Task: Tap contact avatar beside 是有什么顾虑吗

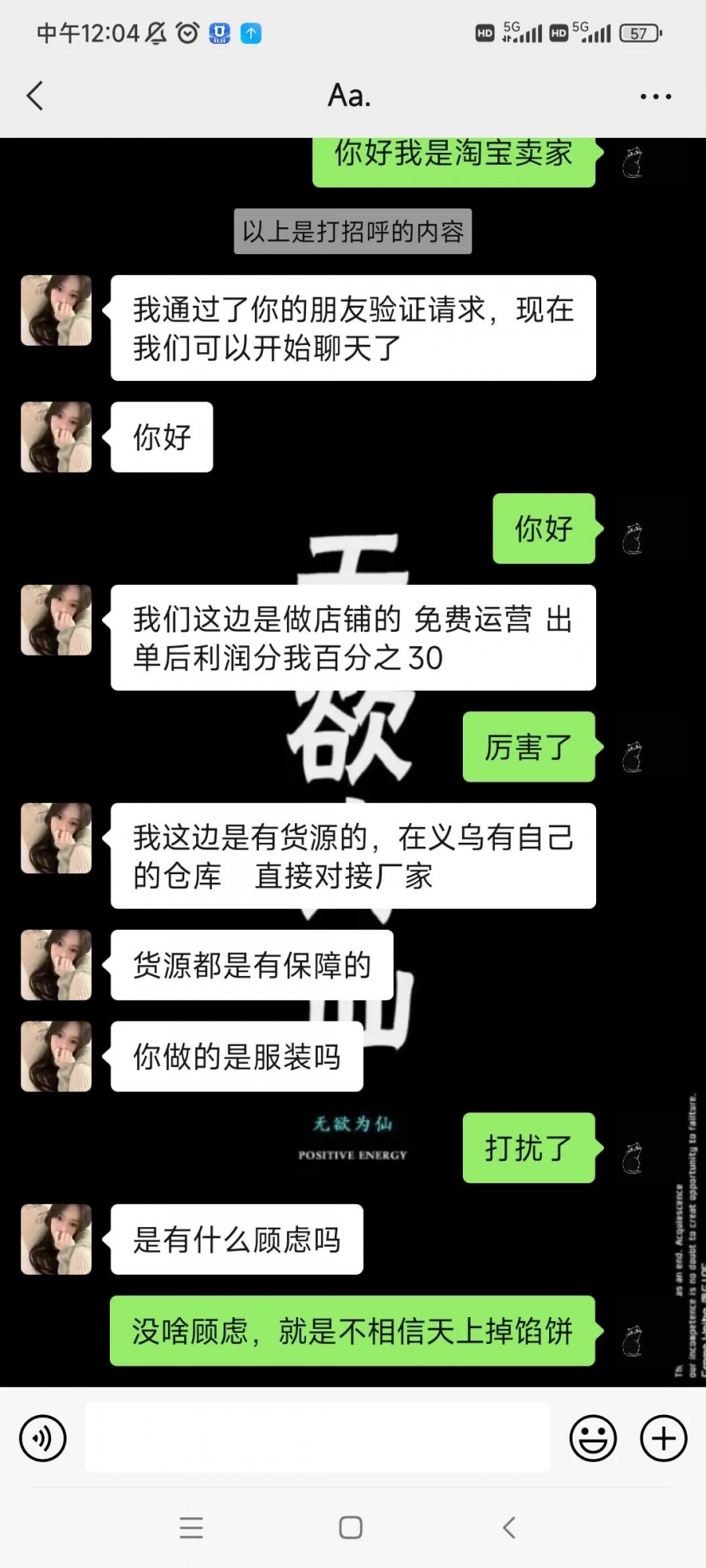Action: (56, 1240)
